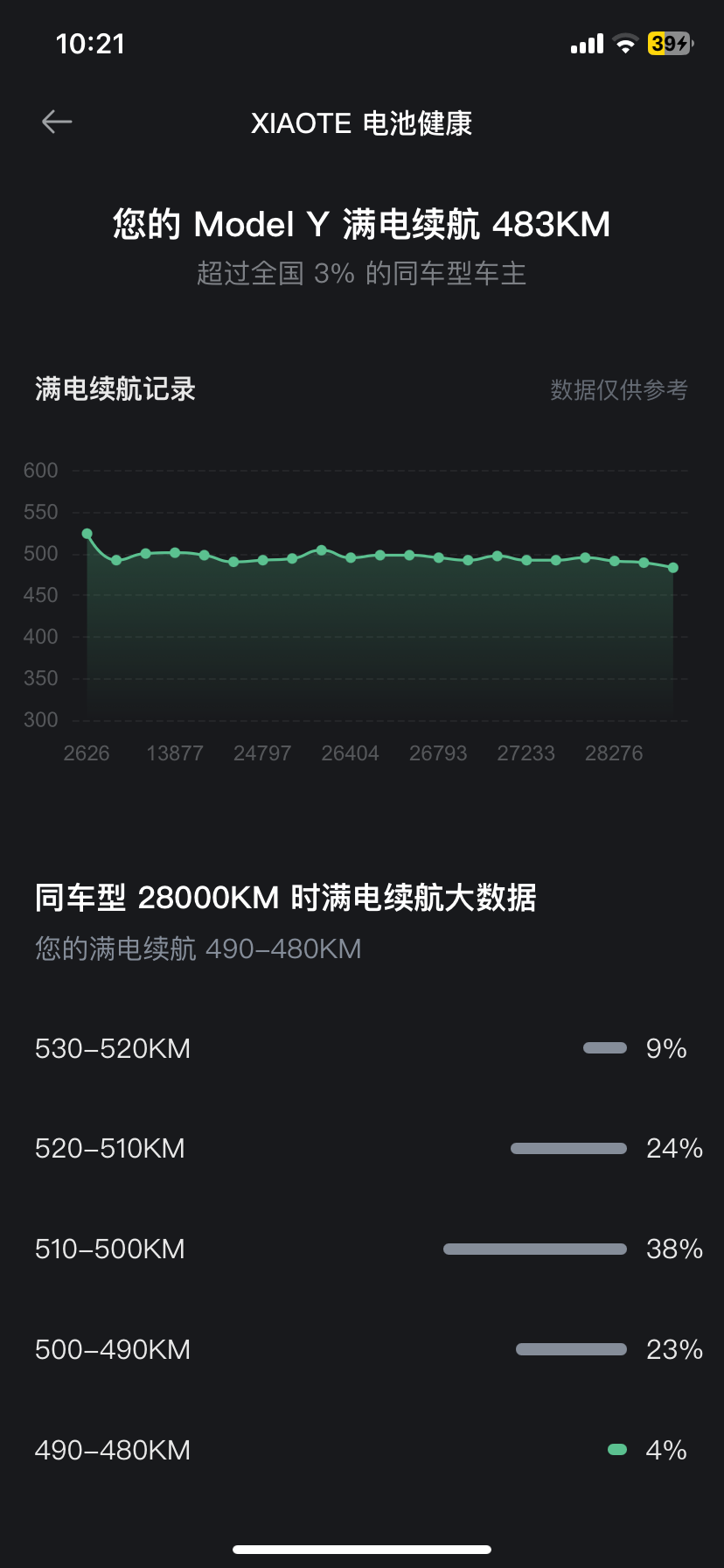Tap the 38% bar for 510-500KM

(x=535, y=1249)
